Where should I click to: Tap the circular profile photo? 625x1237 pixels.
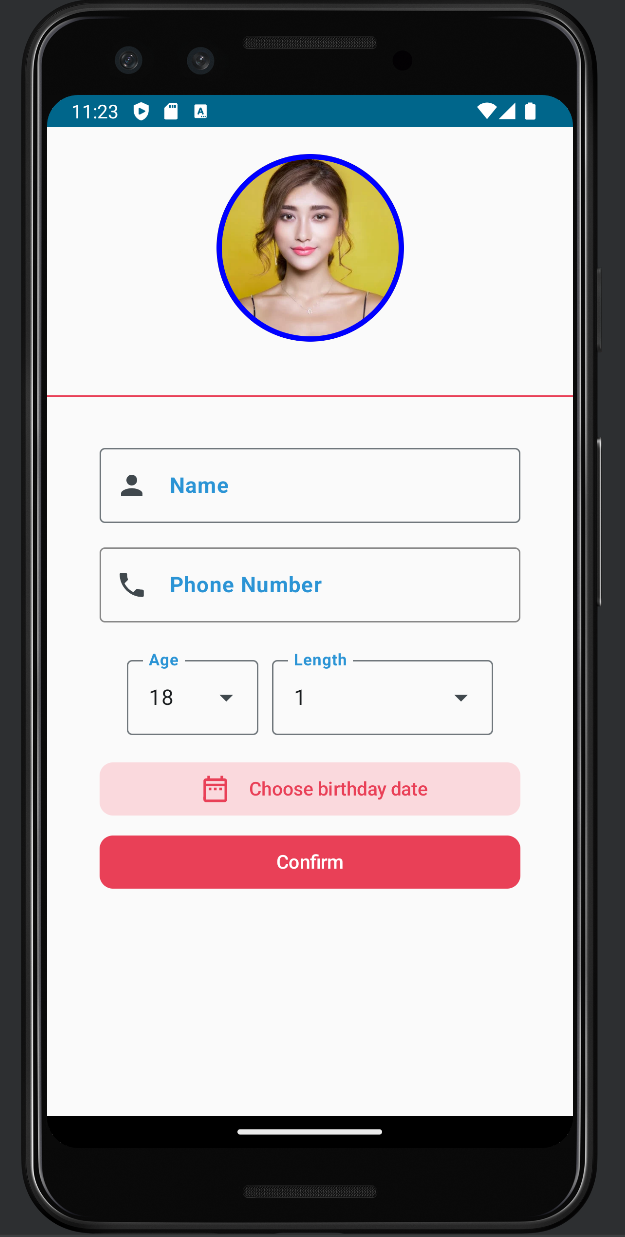(310, 248)
